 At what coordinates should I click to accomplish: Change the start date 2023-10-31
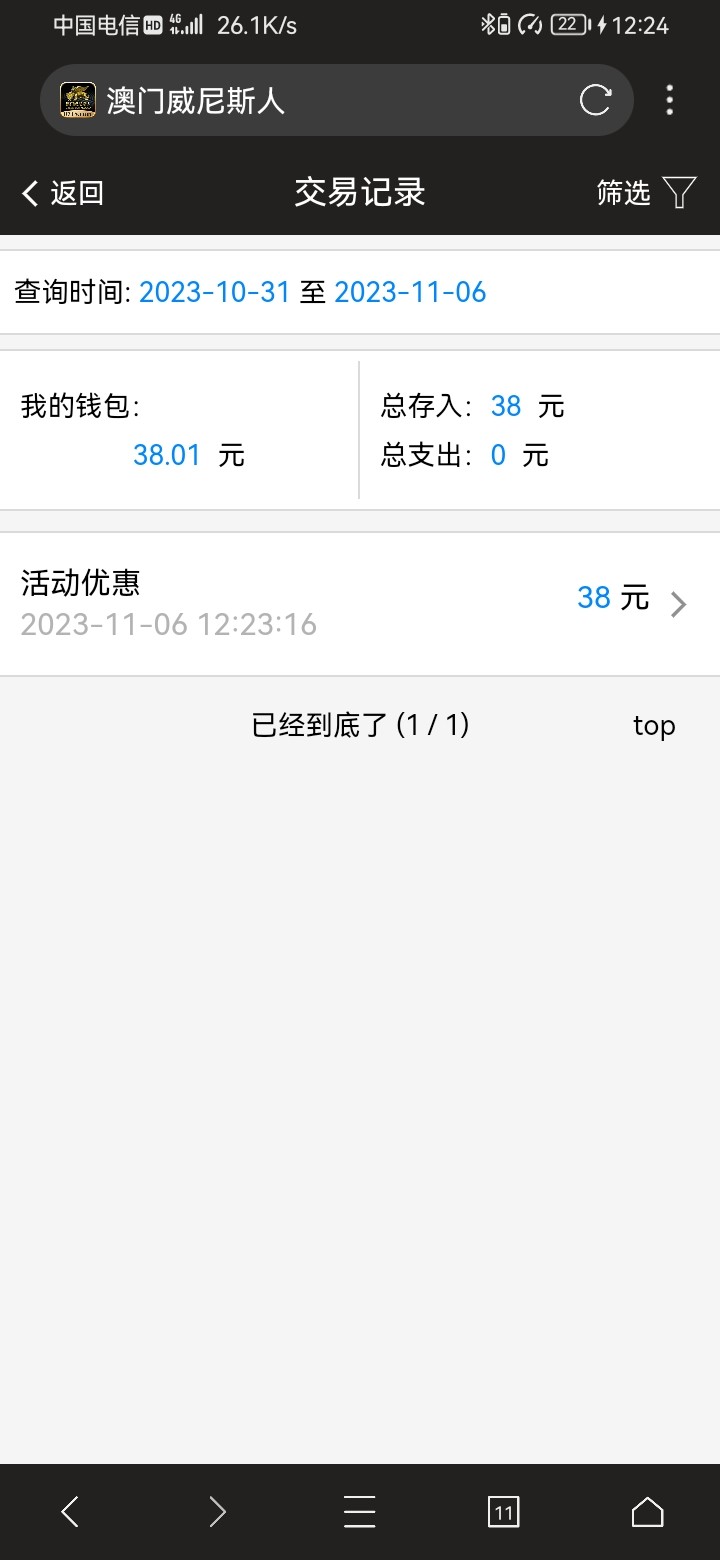click(x=214, y=292)
